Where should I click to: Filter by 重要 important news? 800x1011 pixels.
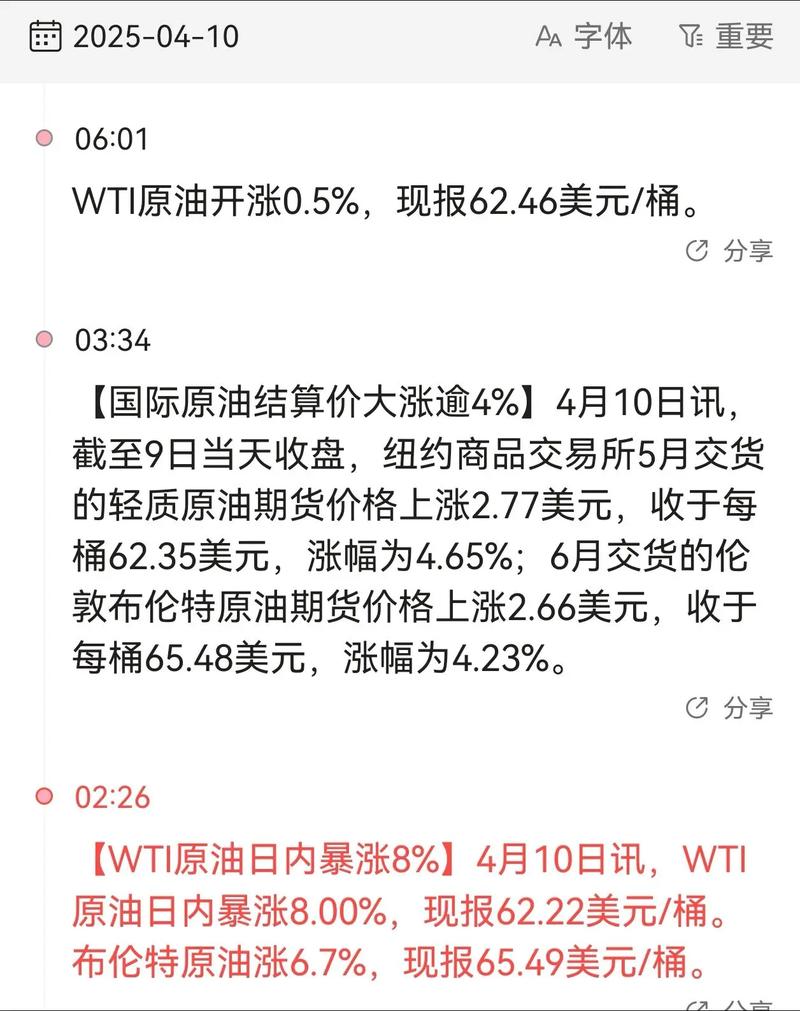tap(726, 37)
